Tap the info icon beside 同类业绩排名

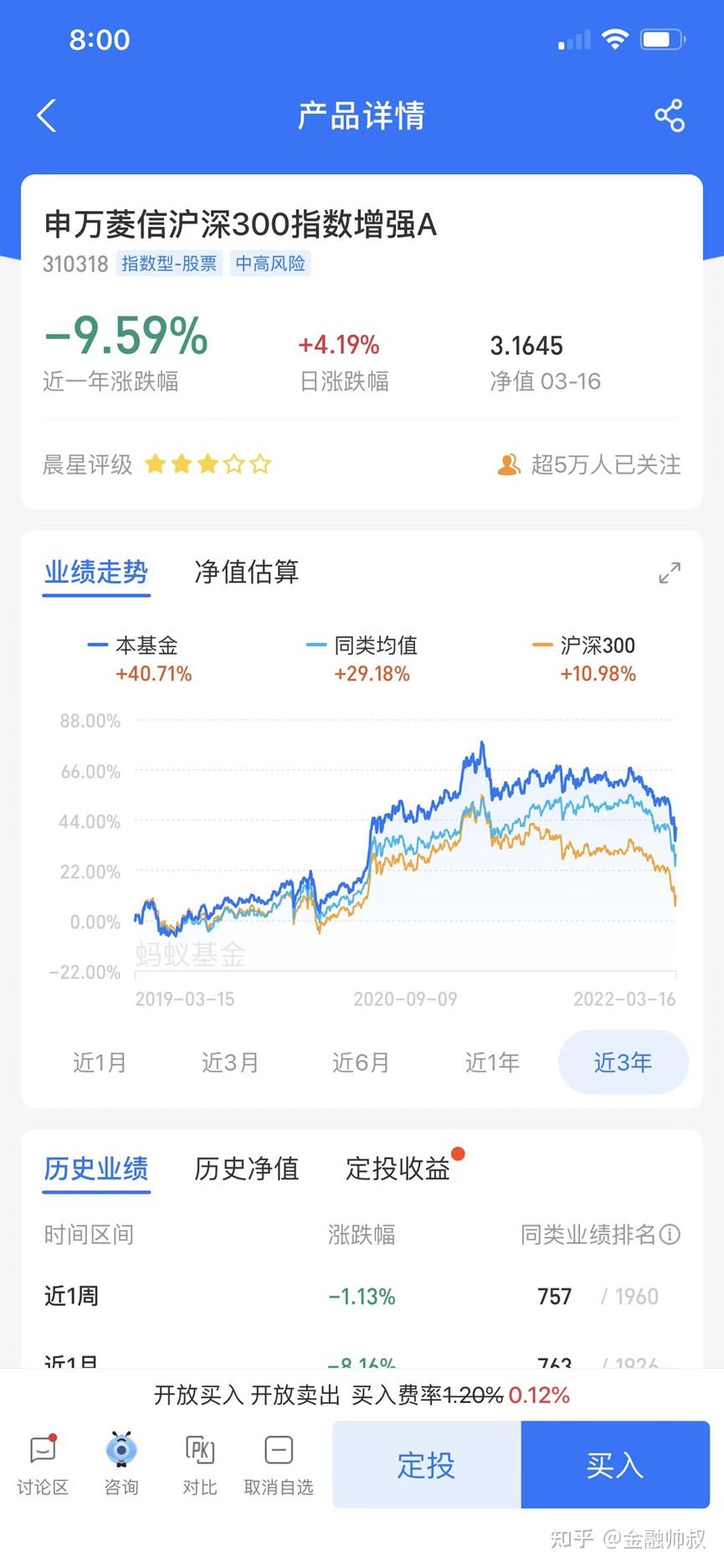pos(670,1234)
